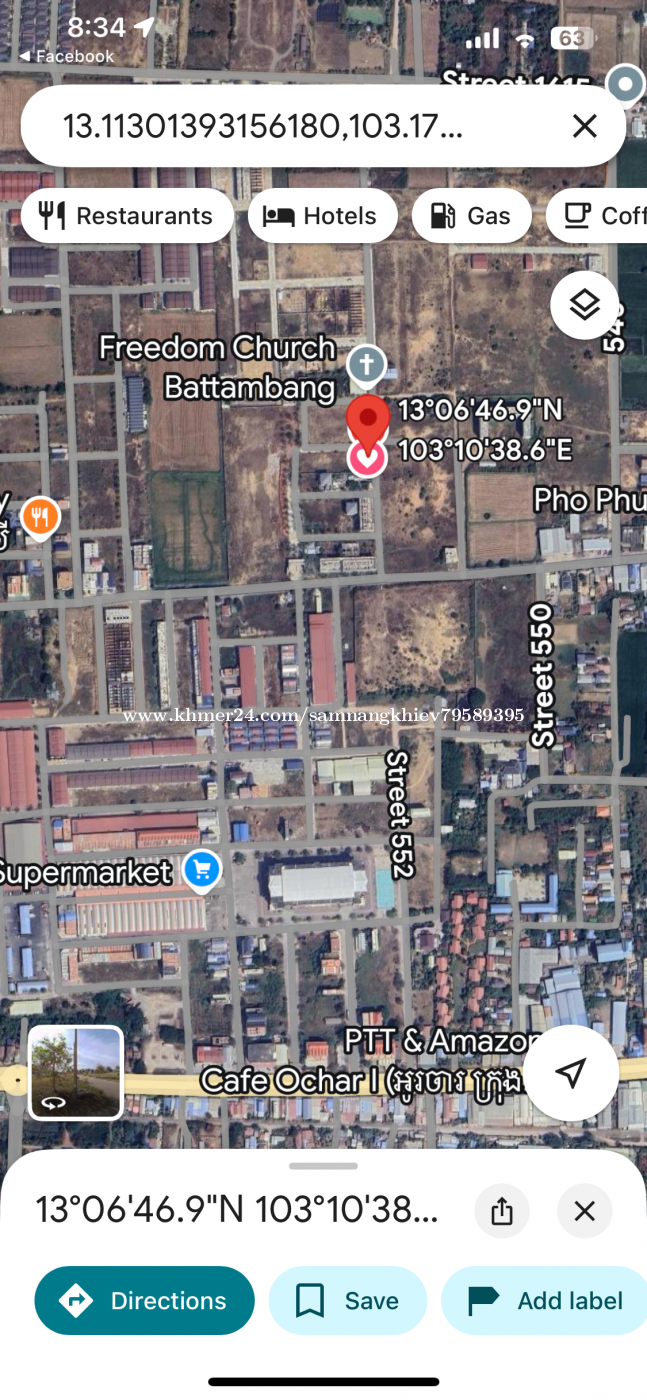The width and height of the screenshot is (647, 1400).
Task: Open the Street View thumbnail
Action: click(76, 1072)
